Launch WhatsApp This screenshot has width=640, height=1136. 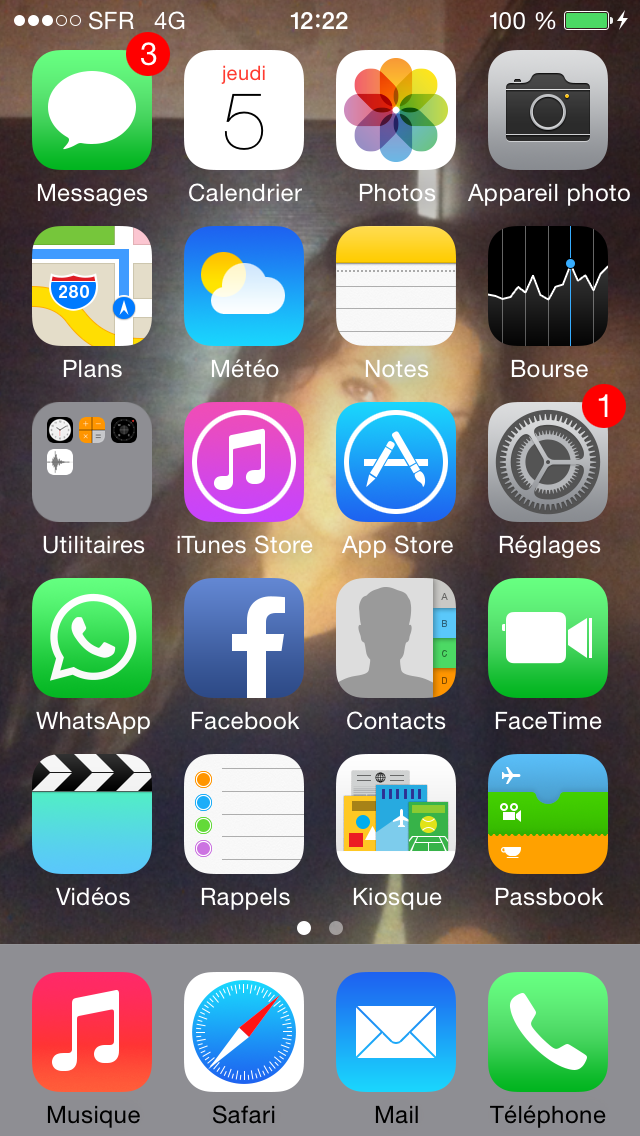point(92,638)
